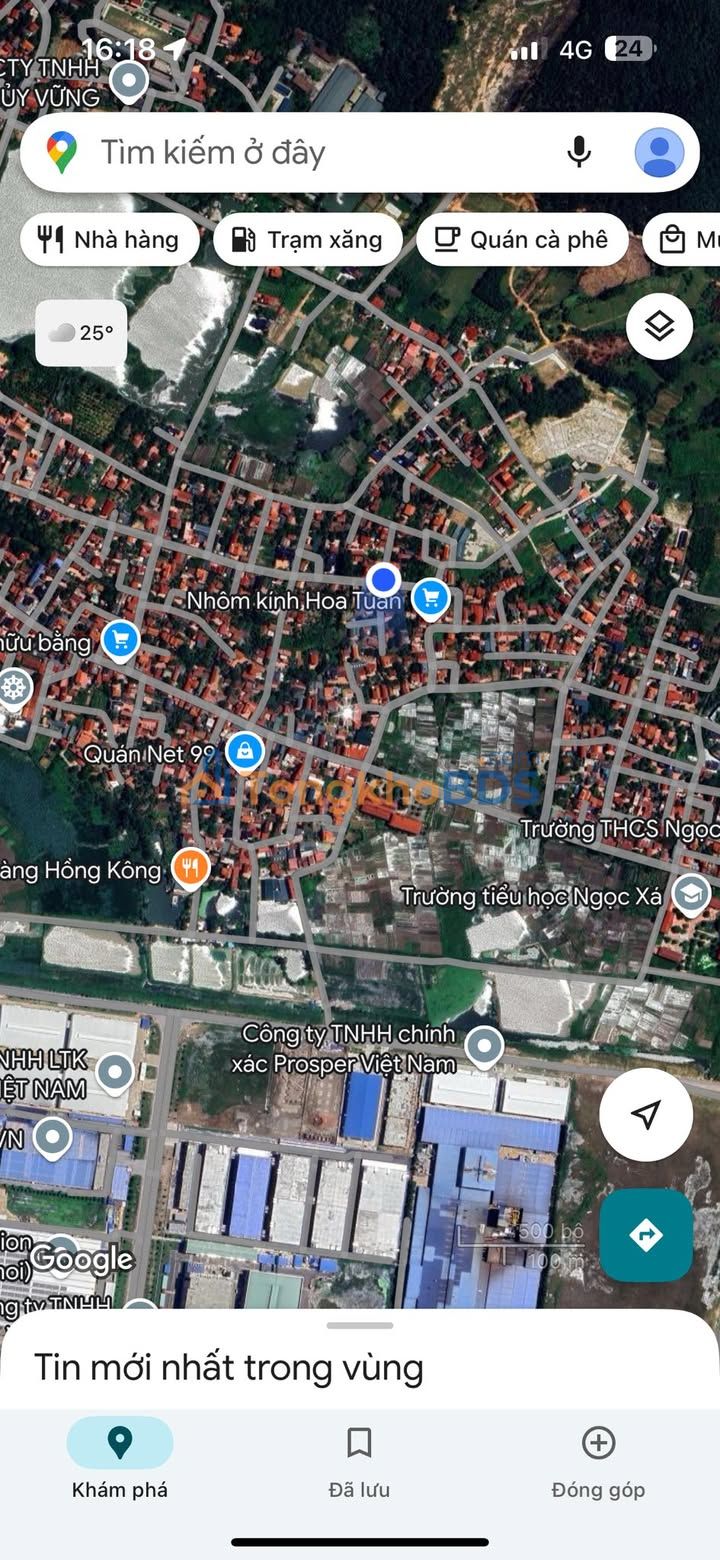Open the Quán Net 99 place marker
The height and width of the screenshot is (1560, 720).
tap(244, 750)
